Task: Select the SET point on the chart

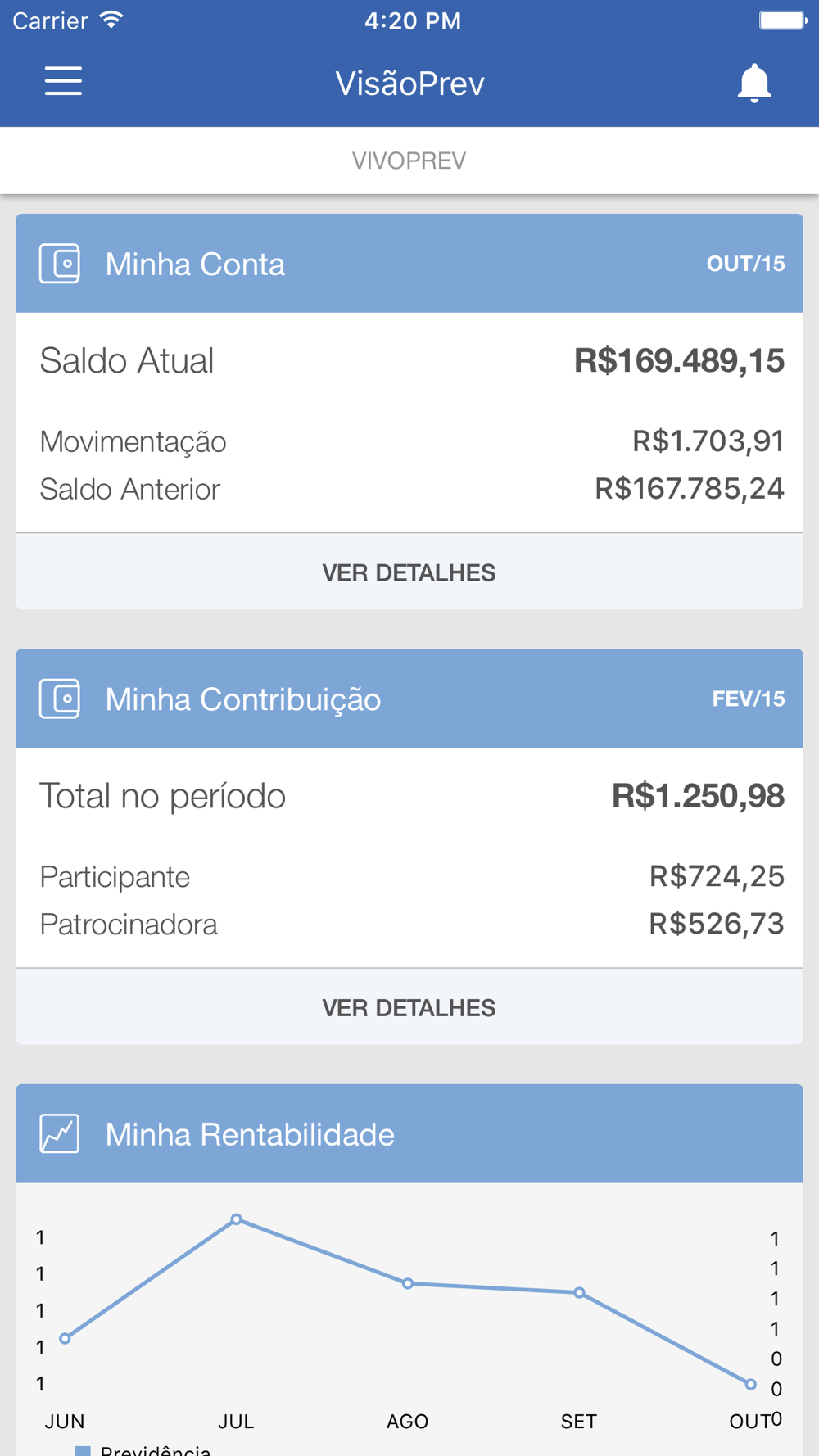Action: pos(579,1292)
